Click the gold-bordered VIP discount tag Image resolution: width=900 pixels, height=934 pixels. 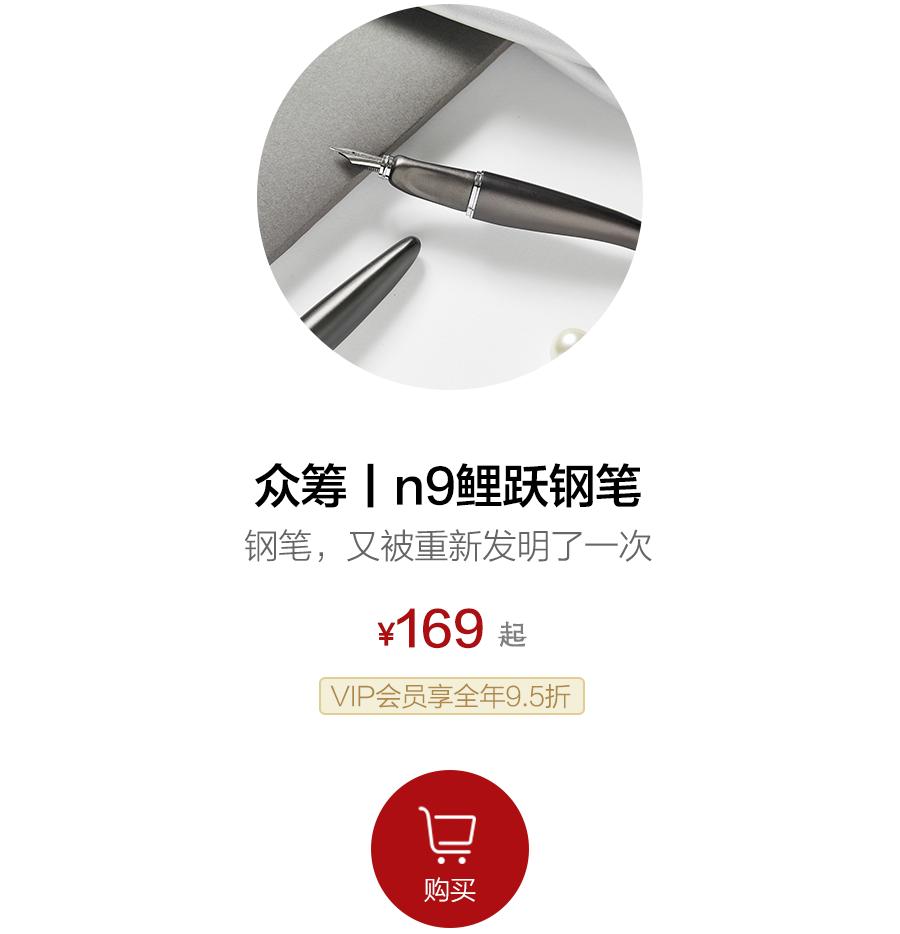(x=450, y=694)
